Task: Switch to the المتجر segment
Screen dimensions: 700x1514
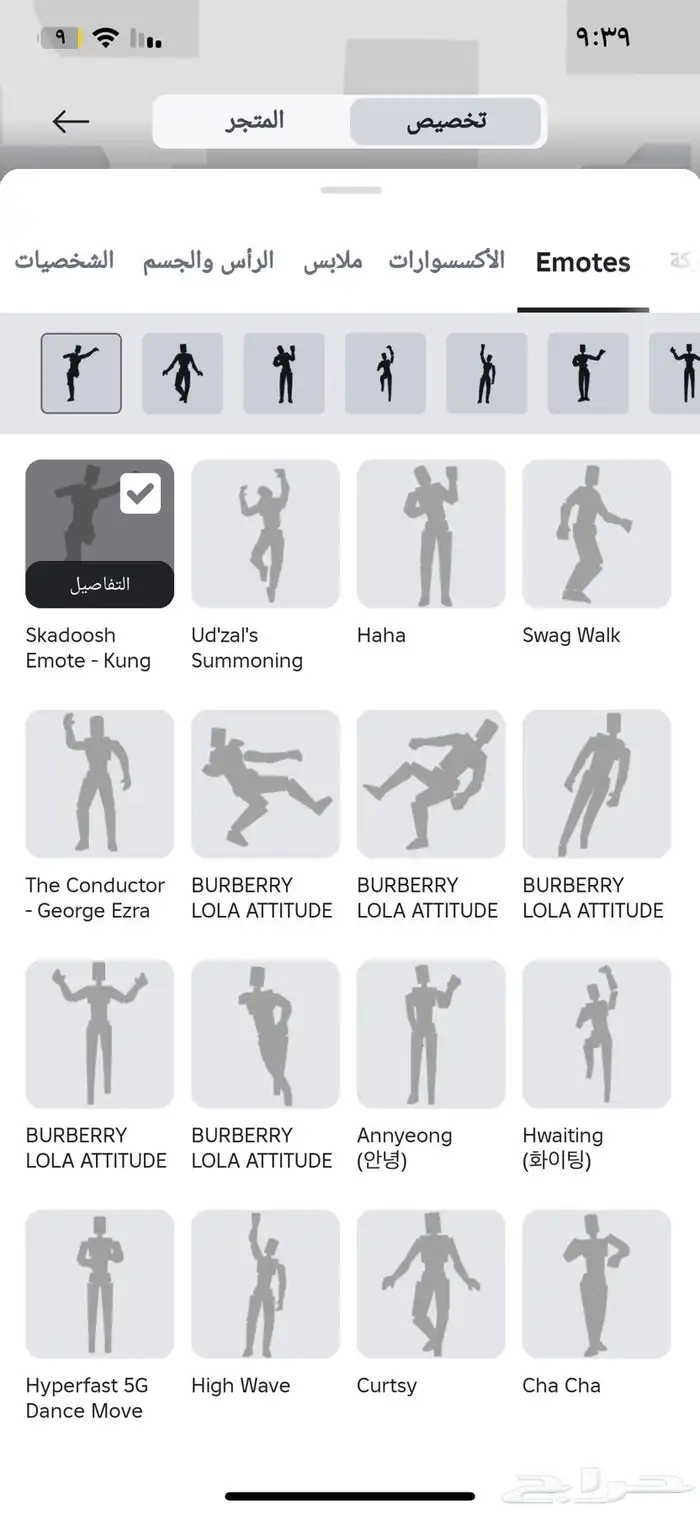Action: click(252, 122)
